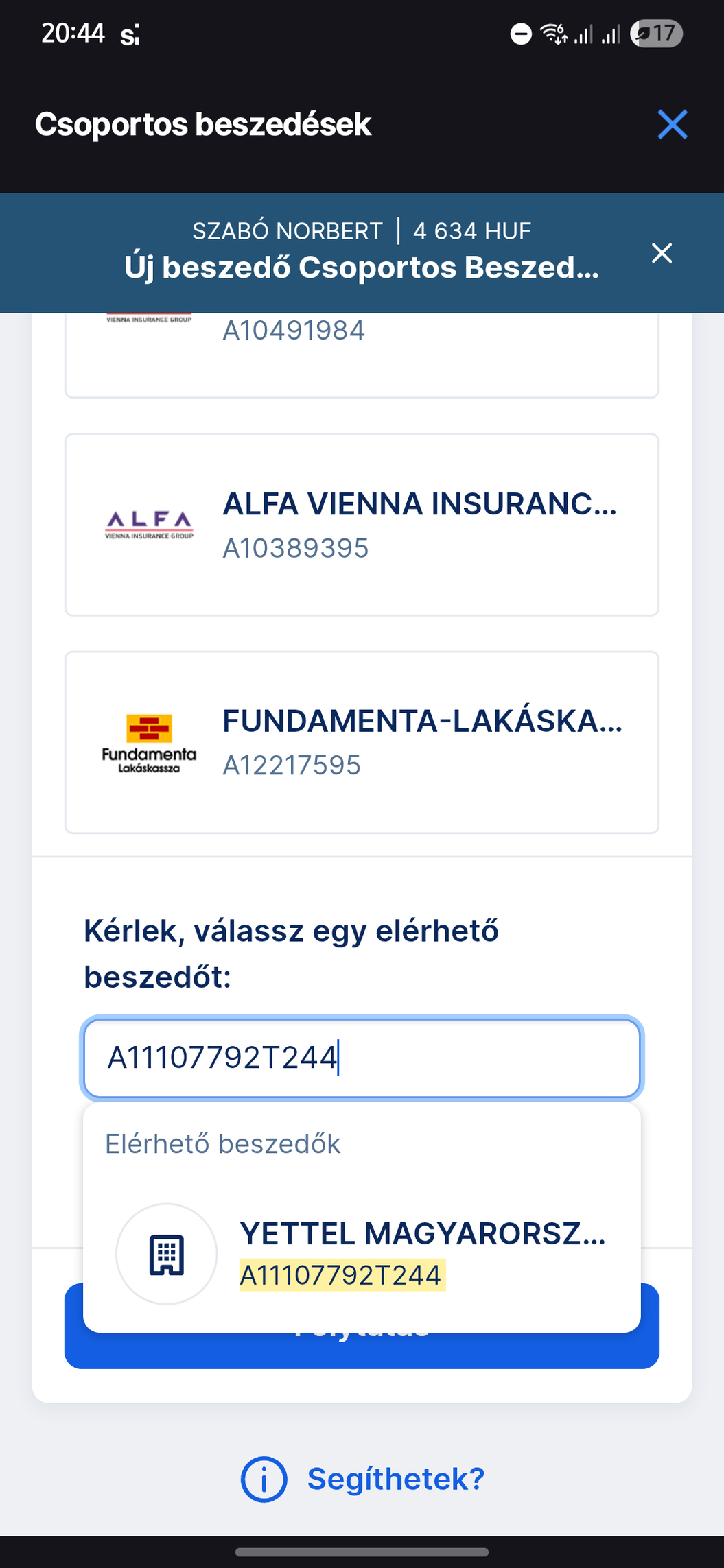Select ALFA Vienna Insurance card A10389395
The image size is (724, 1568).
click(x=362, y=525)
